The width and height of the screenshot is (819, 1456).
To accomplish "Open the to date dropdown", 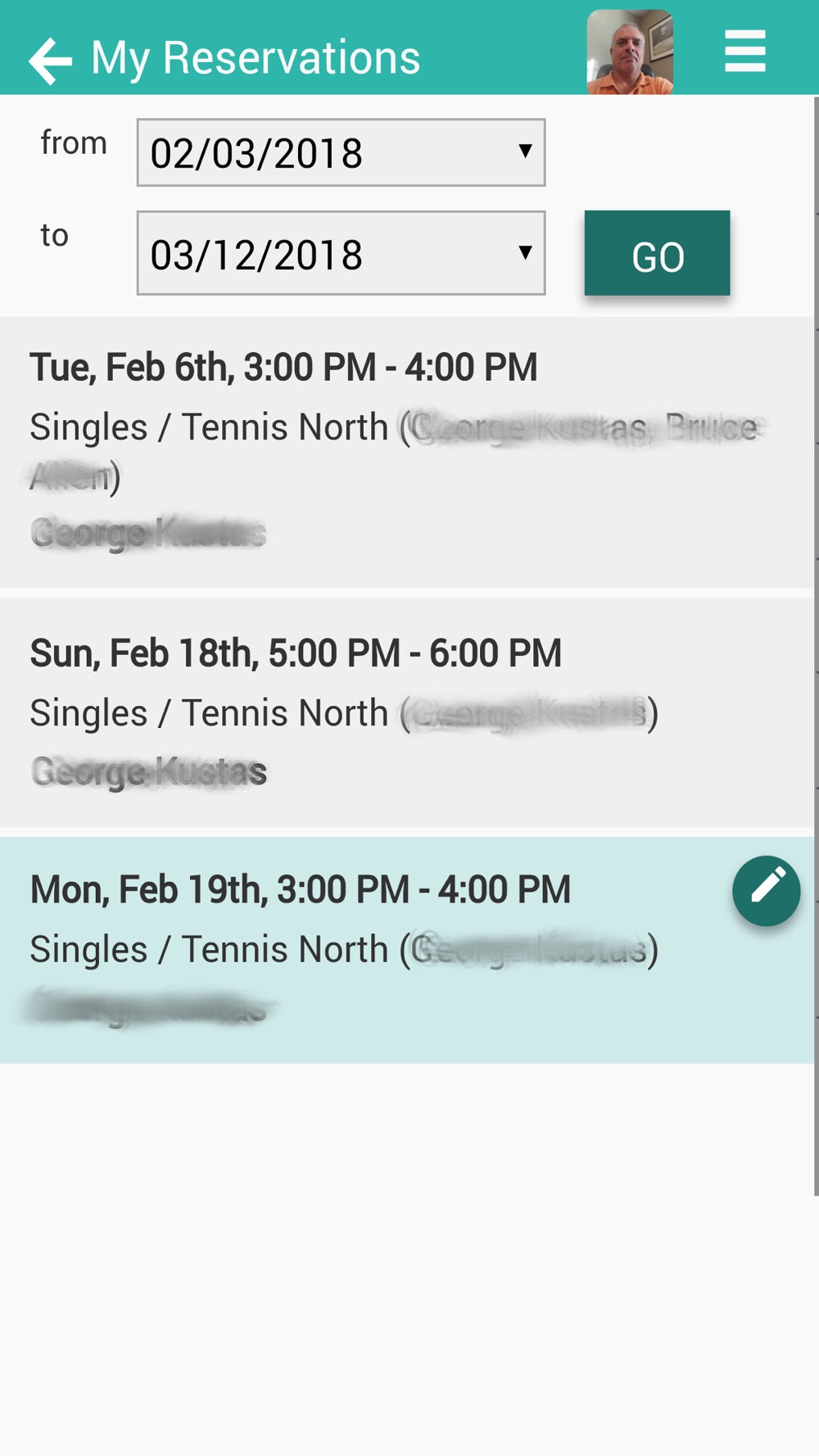I will [341, 254].
